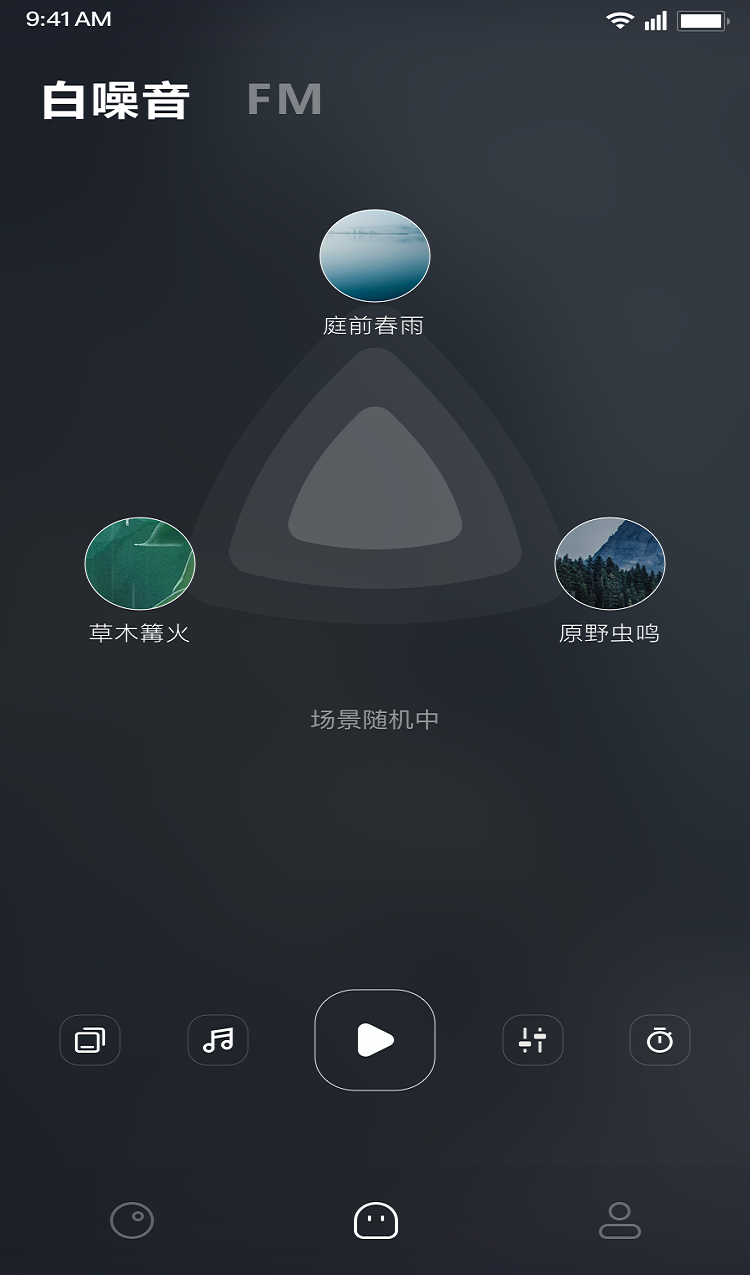Switch to the FM tab
The width and height of the screenshot is (750, 1275).
(284, 100)
